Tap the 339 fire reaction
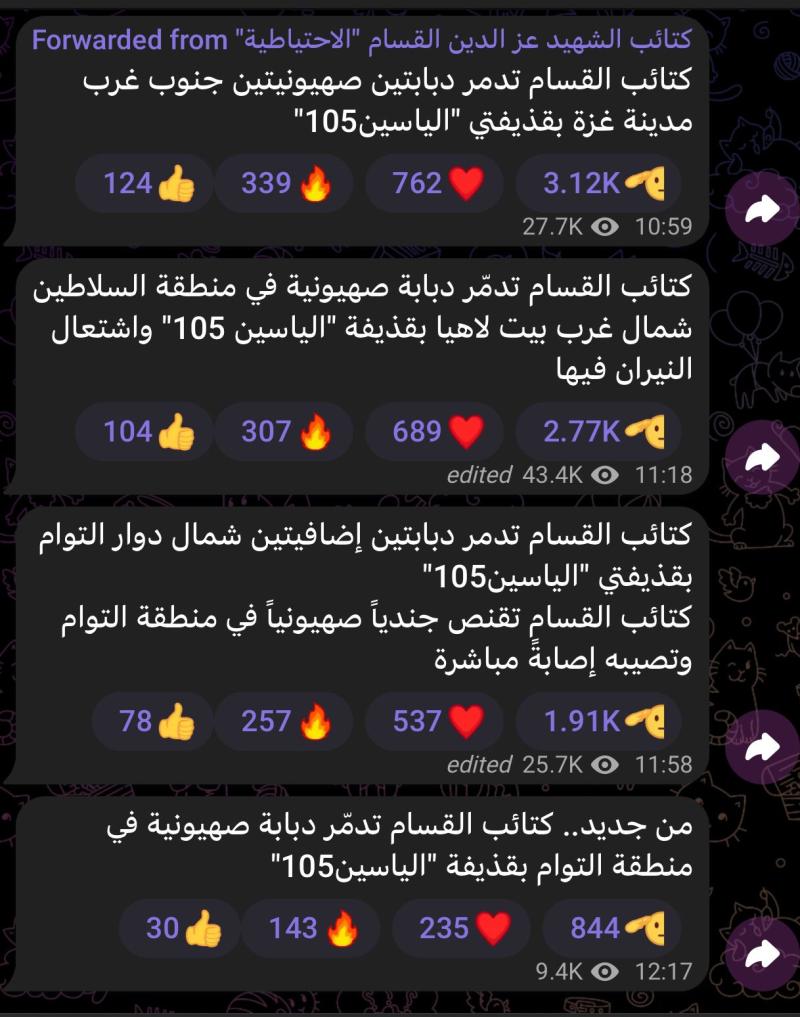The image size is (800, 1017). (x=285, y=183)
